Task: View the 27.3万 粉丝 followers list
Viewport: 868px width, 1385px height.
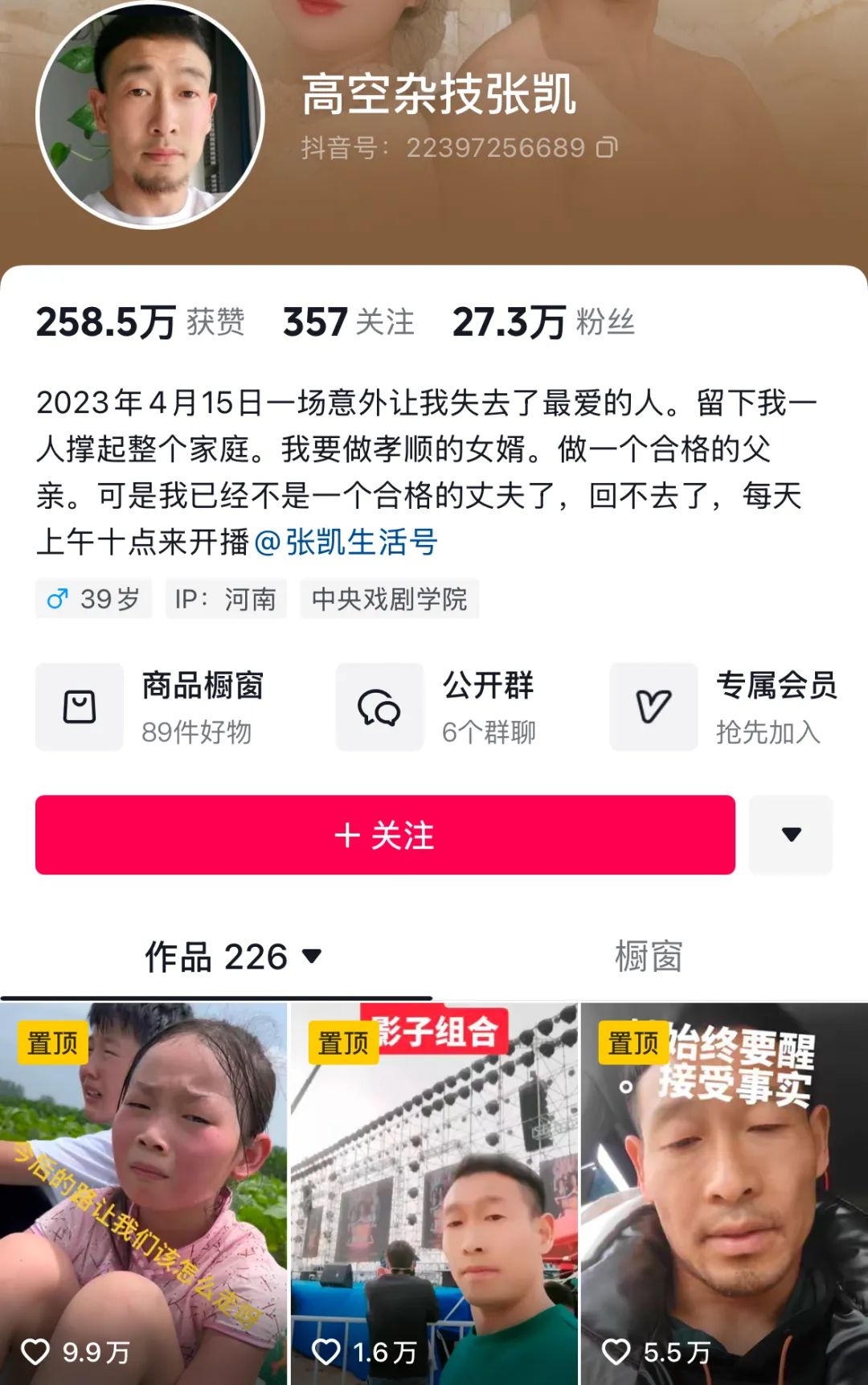Action: tap(543, 322)
